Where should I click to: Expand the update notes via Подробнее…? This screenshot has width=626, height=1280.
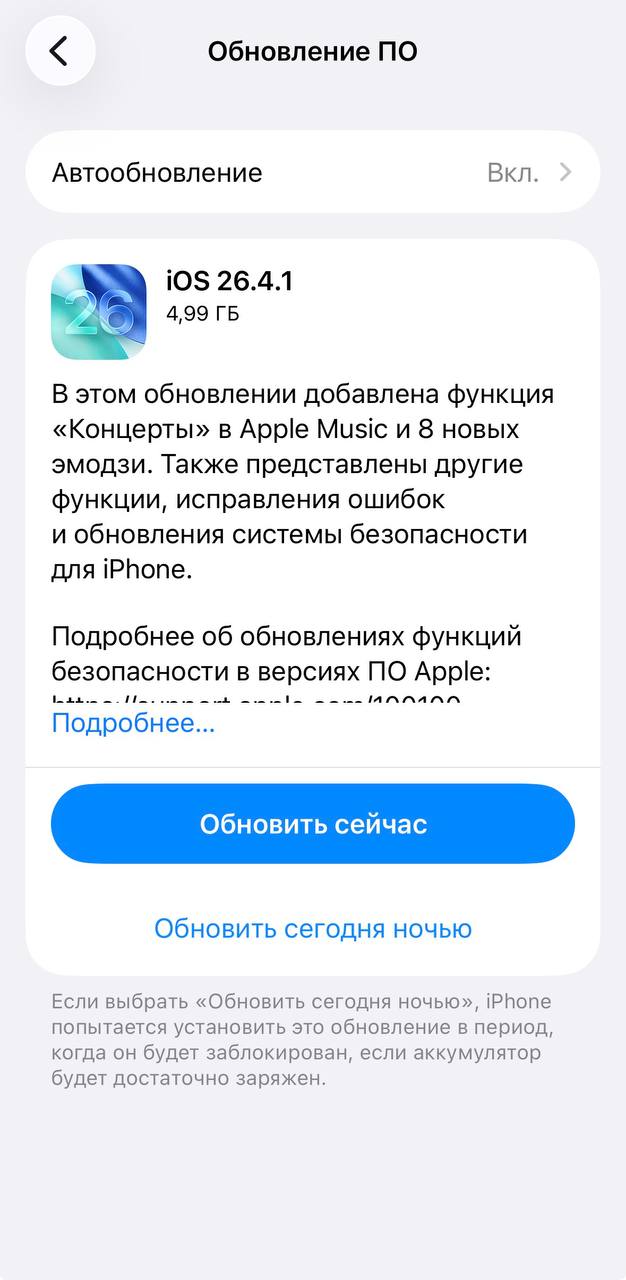click(x=133, y=723)
